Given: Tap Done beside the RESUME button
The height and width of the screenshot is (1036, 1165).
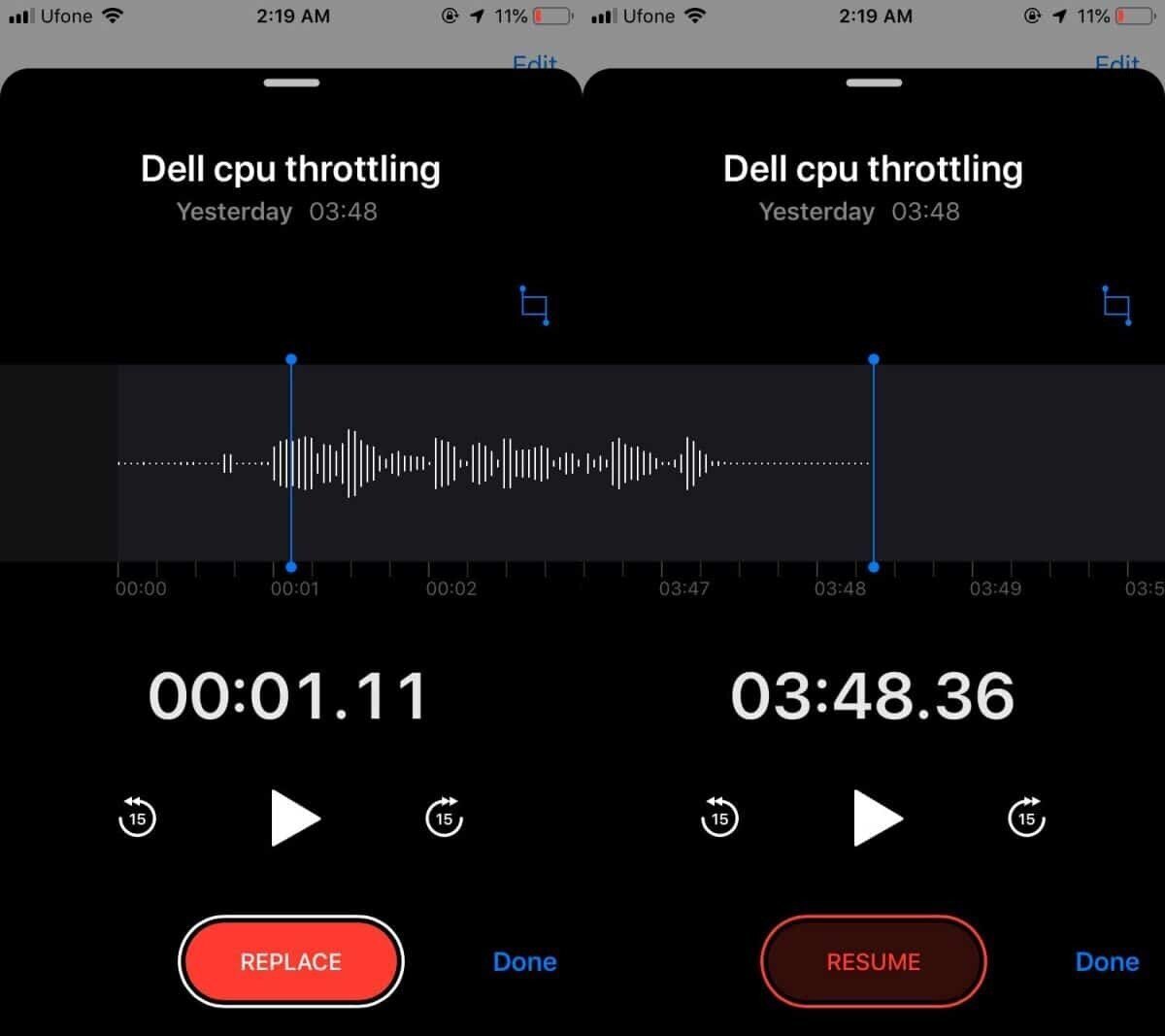Looking at the screenshot, I should 1107,961.
